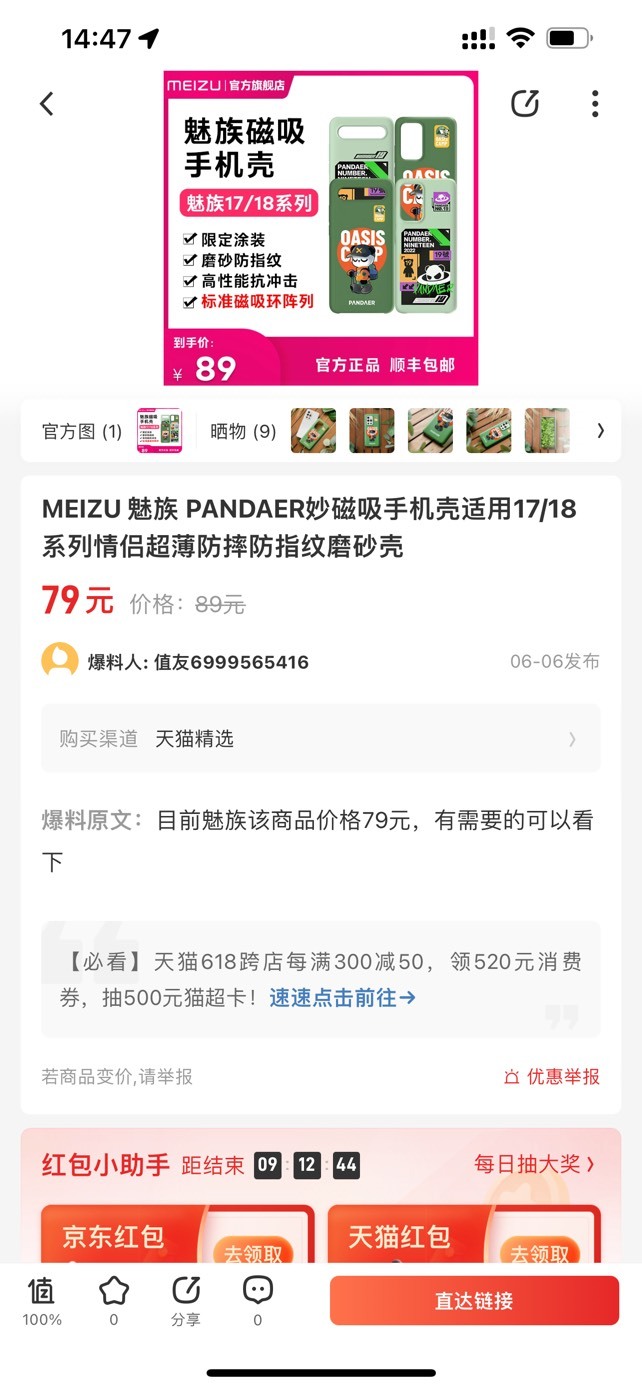This screenshot has width=642, height=1389.
Task: Tap the edit/share icon in top bar
Action: pos(524,103)
